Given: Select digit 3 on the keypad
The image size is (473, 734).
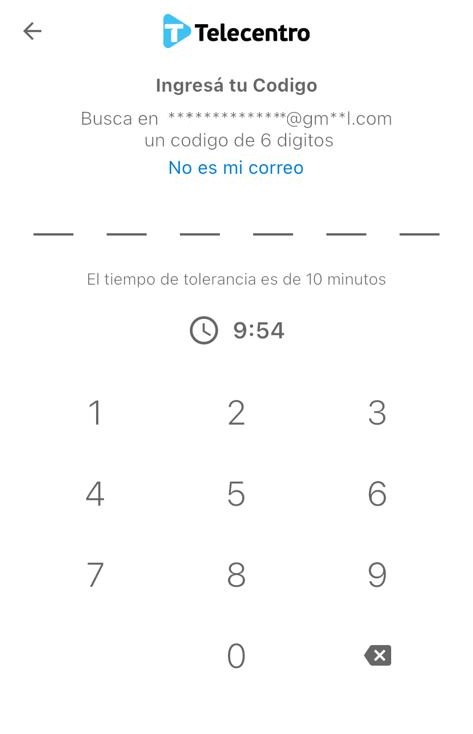Looking at the screenshot, I should coord(377,413).
